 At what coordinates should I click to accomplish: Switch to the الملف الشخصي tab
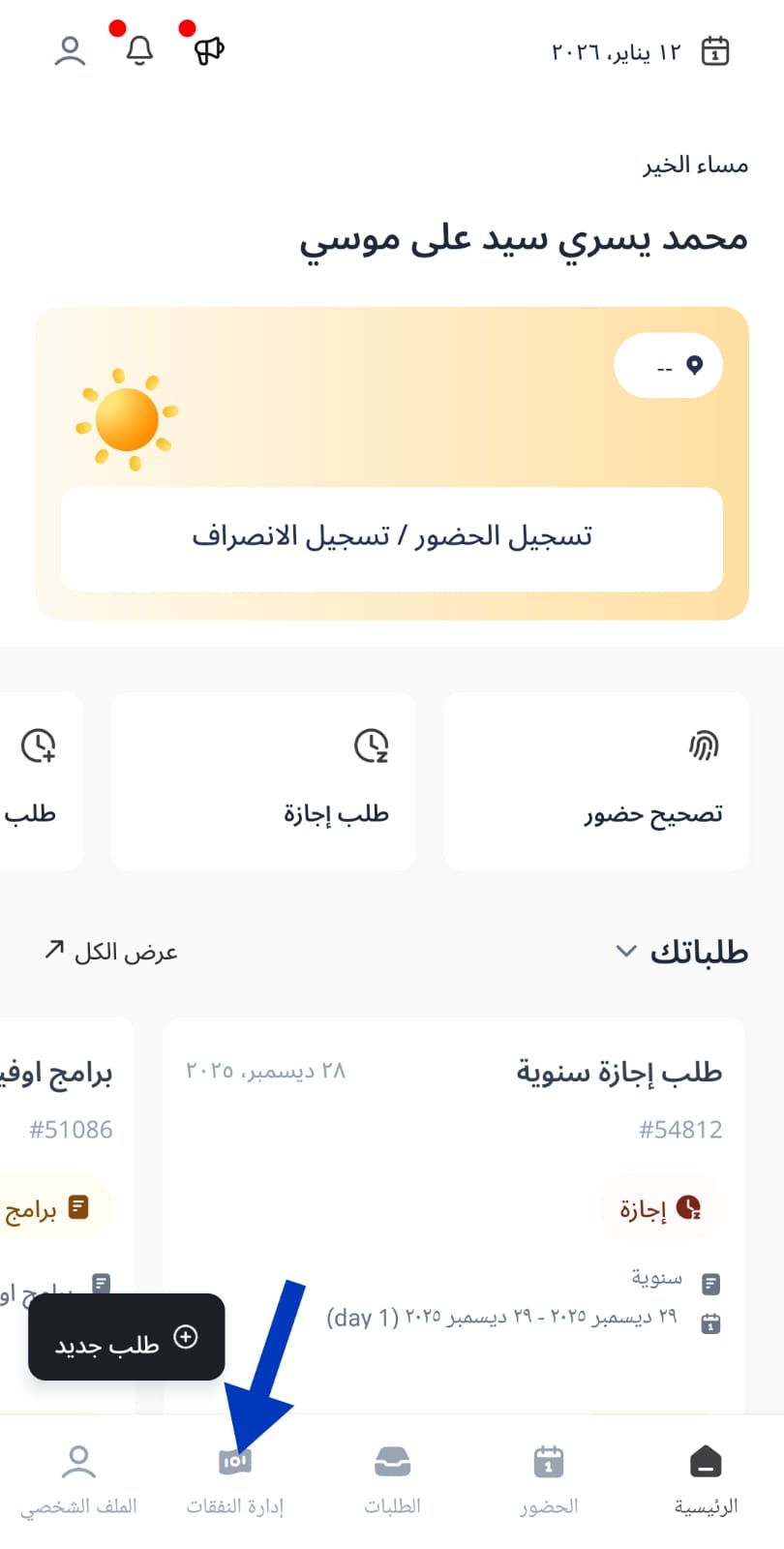click(78, 1479)
